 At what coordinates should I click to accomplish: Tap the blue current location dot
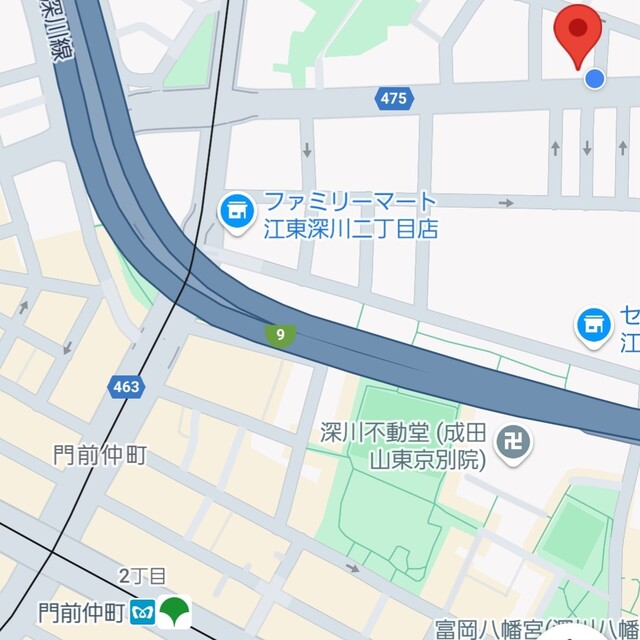595,78
